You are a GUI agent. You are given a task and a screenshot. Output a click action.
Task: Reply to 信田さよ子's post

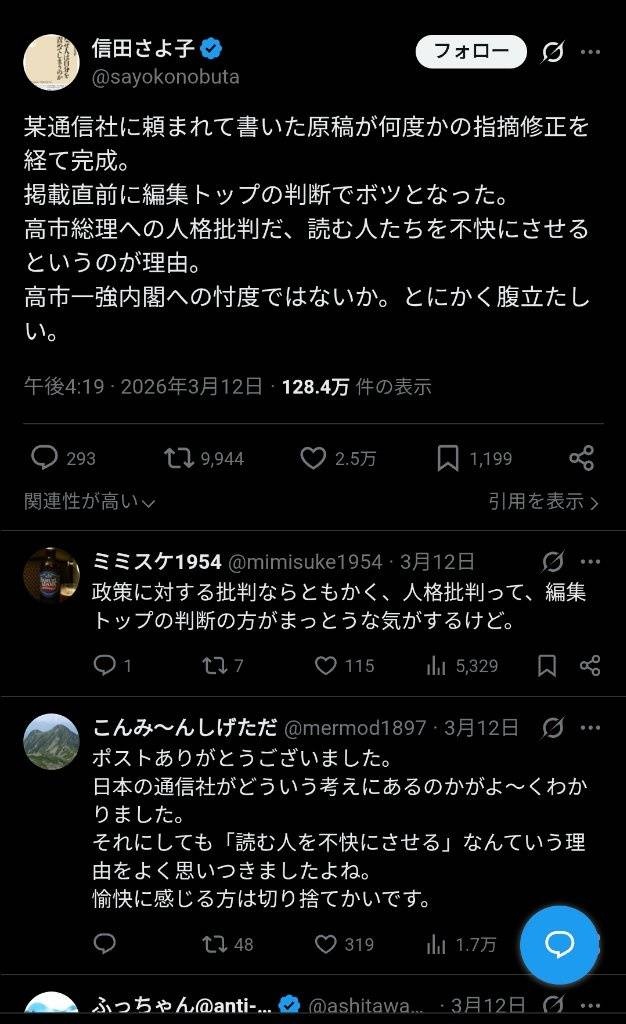(44, 458)
